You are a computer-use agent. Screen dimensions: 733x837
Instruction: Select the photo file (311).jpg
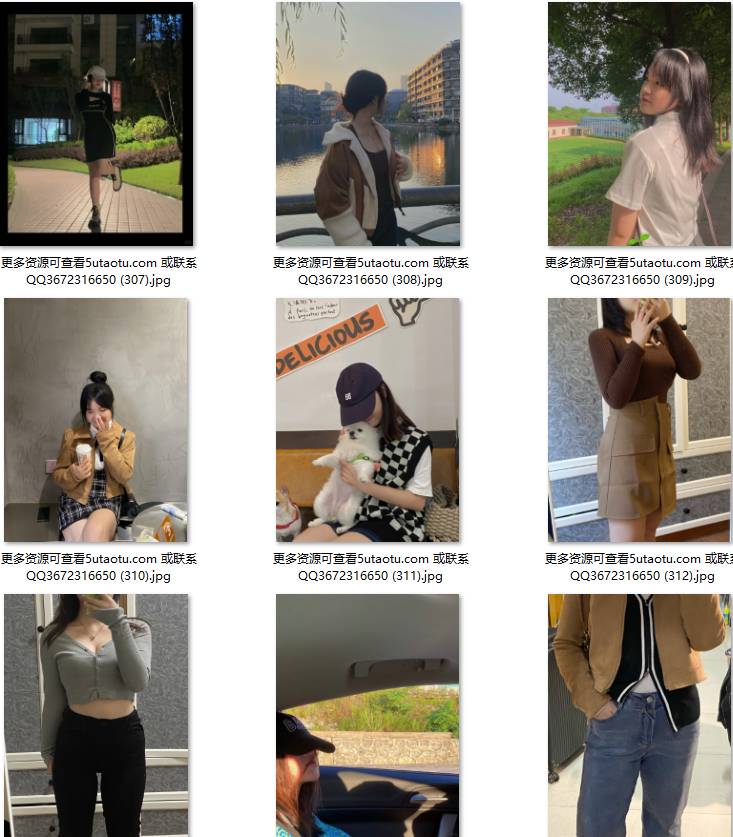368,420
